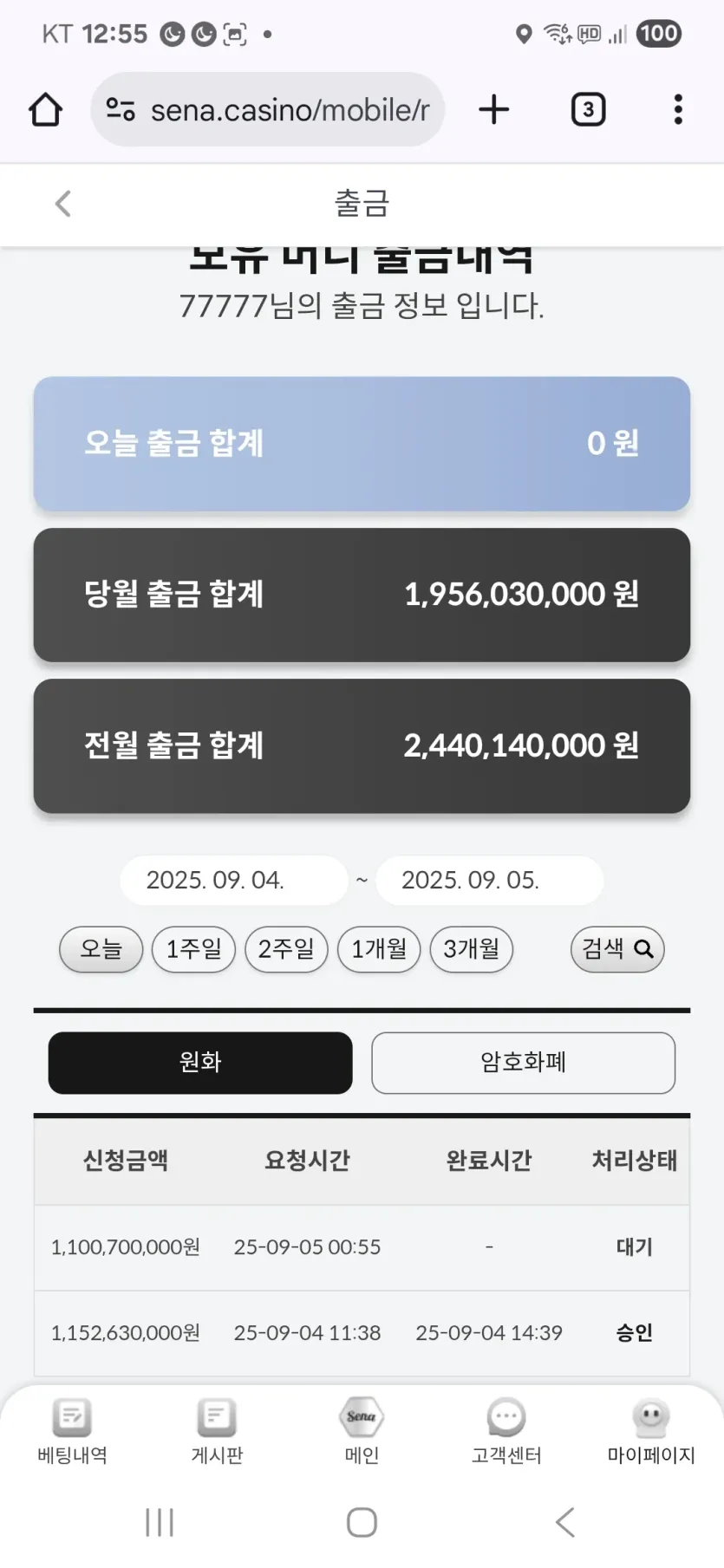Open 마이페이지 from the bottom bar
Screen dimensions: 724x1568
point(651,1432)
